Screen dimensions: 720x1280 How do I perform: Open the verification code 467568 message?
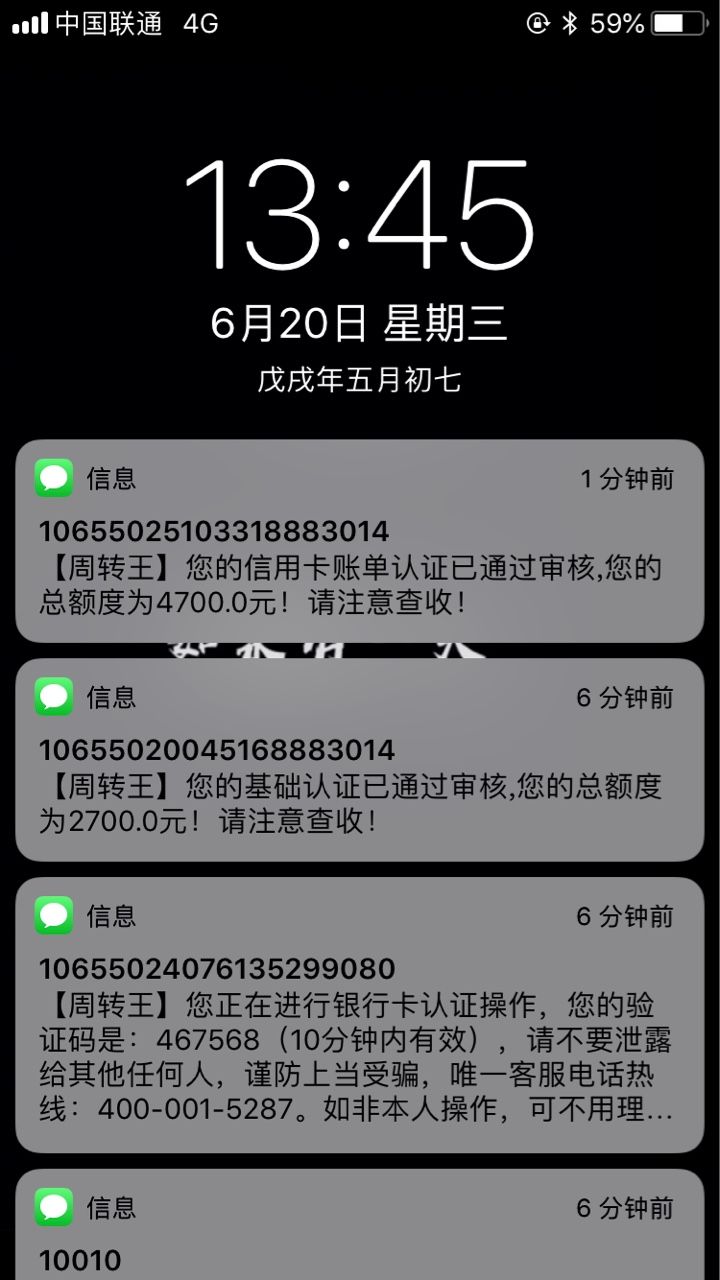pos(360,1015)
